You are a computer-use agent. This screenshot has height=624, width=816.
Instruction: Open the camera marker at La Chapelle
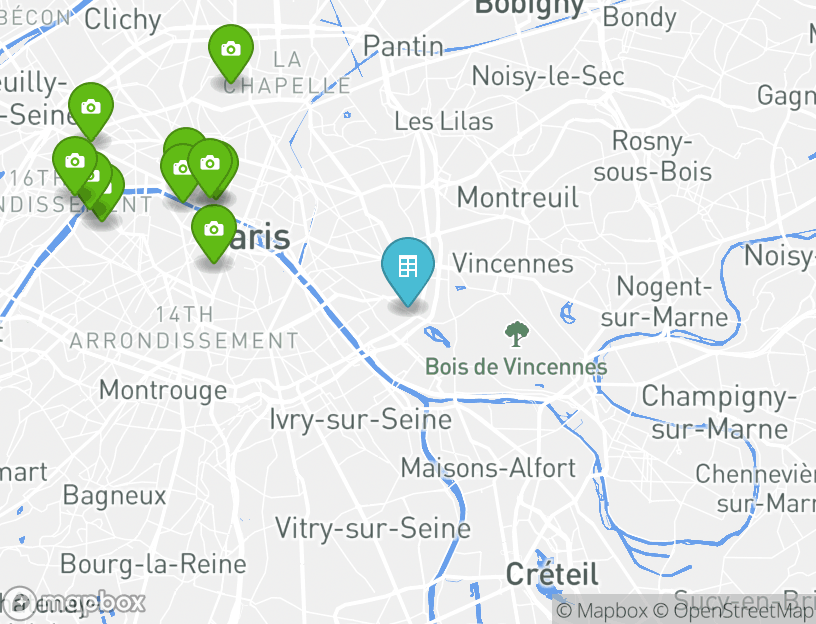pos(230,50)
